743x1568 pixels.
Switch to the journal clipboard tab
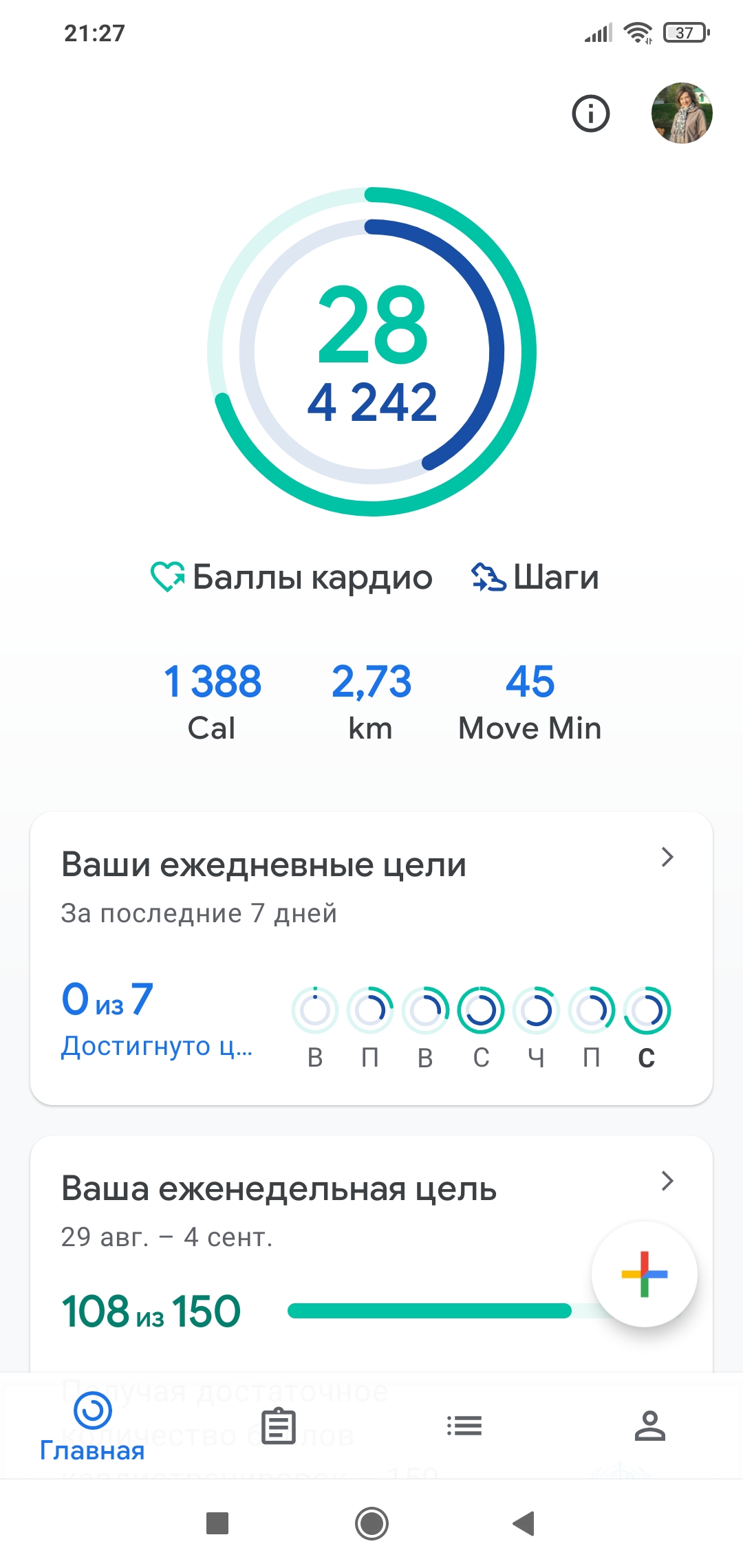[x=279, y=1426]
